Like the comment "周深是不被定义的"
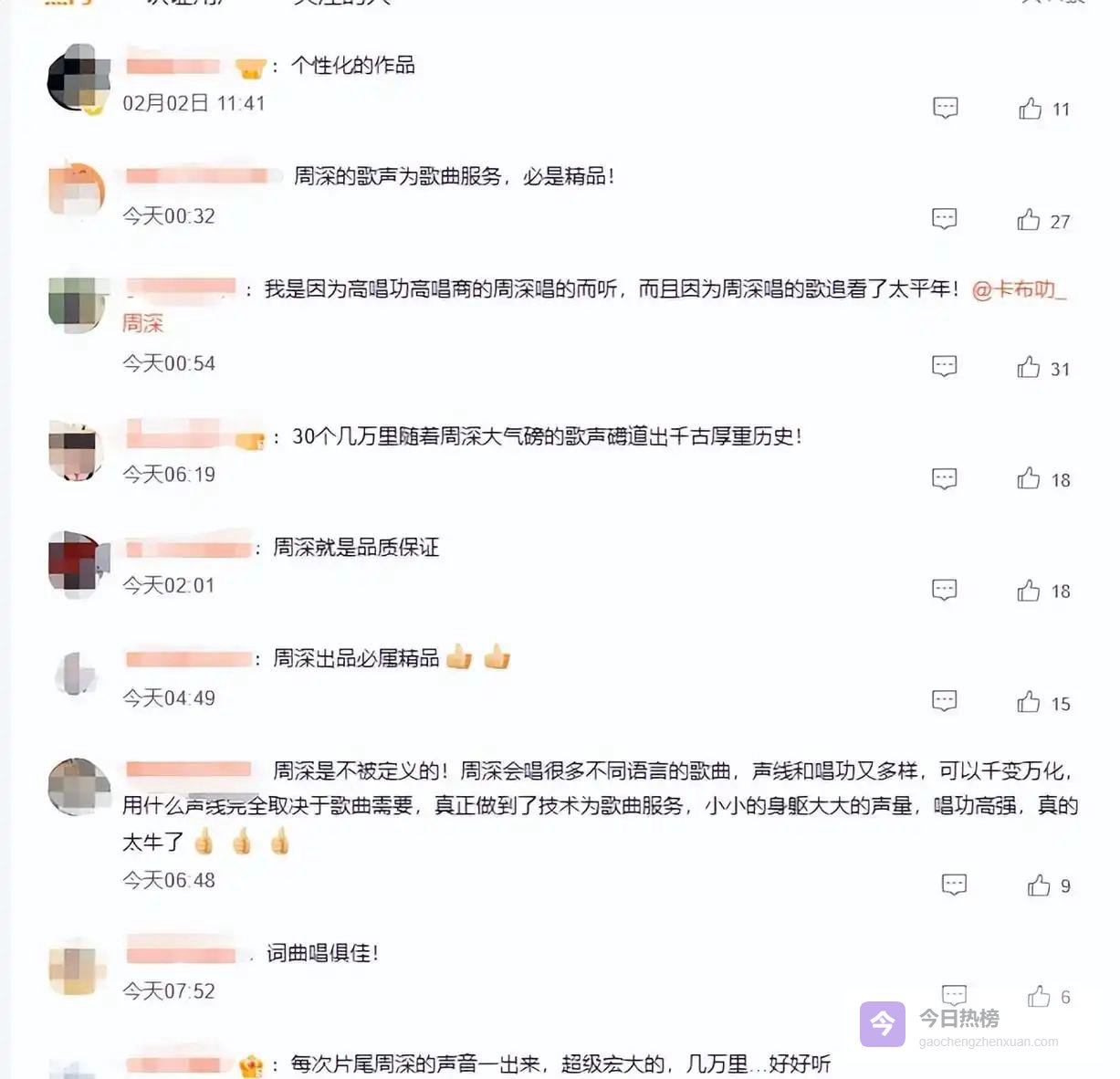Image resolution: width=1120 pixels, height=1079 pixels. pos(1039,885)
